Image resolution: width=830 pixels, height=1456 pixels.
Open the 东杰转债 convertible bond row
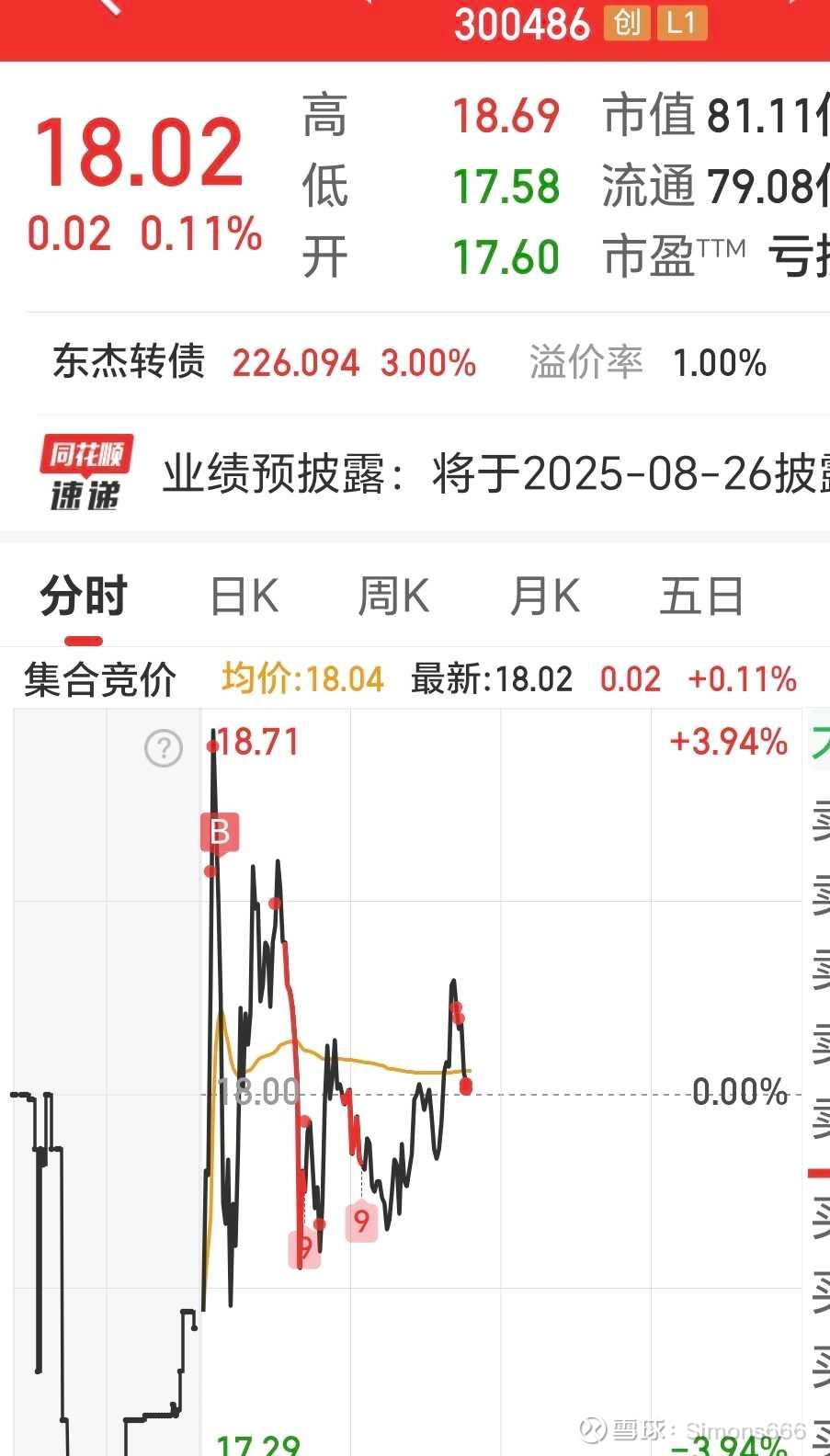(x=415, y=363)
